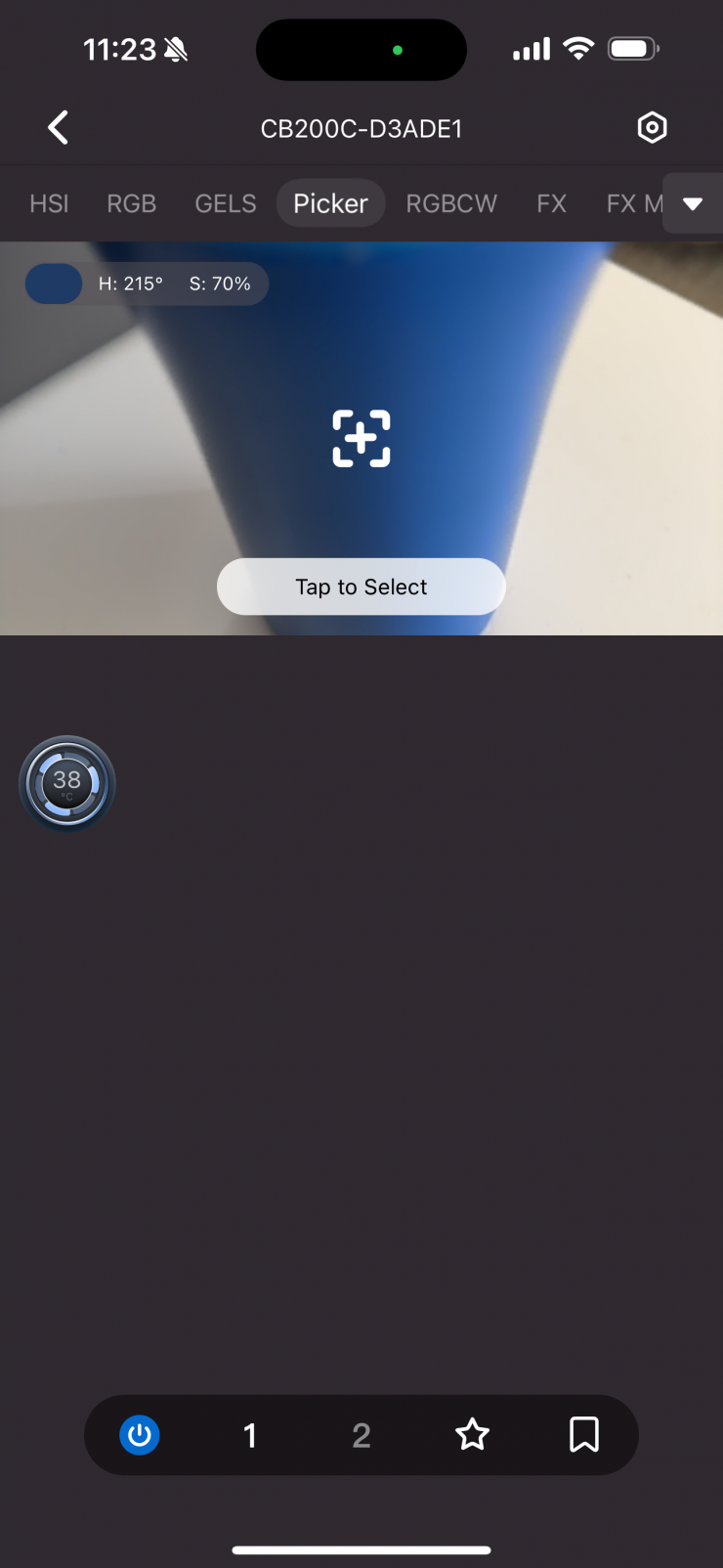Toggle the light power button
This screenshot has height=1568, width=723.
140,1435
